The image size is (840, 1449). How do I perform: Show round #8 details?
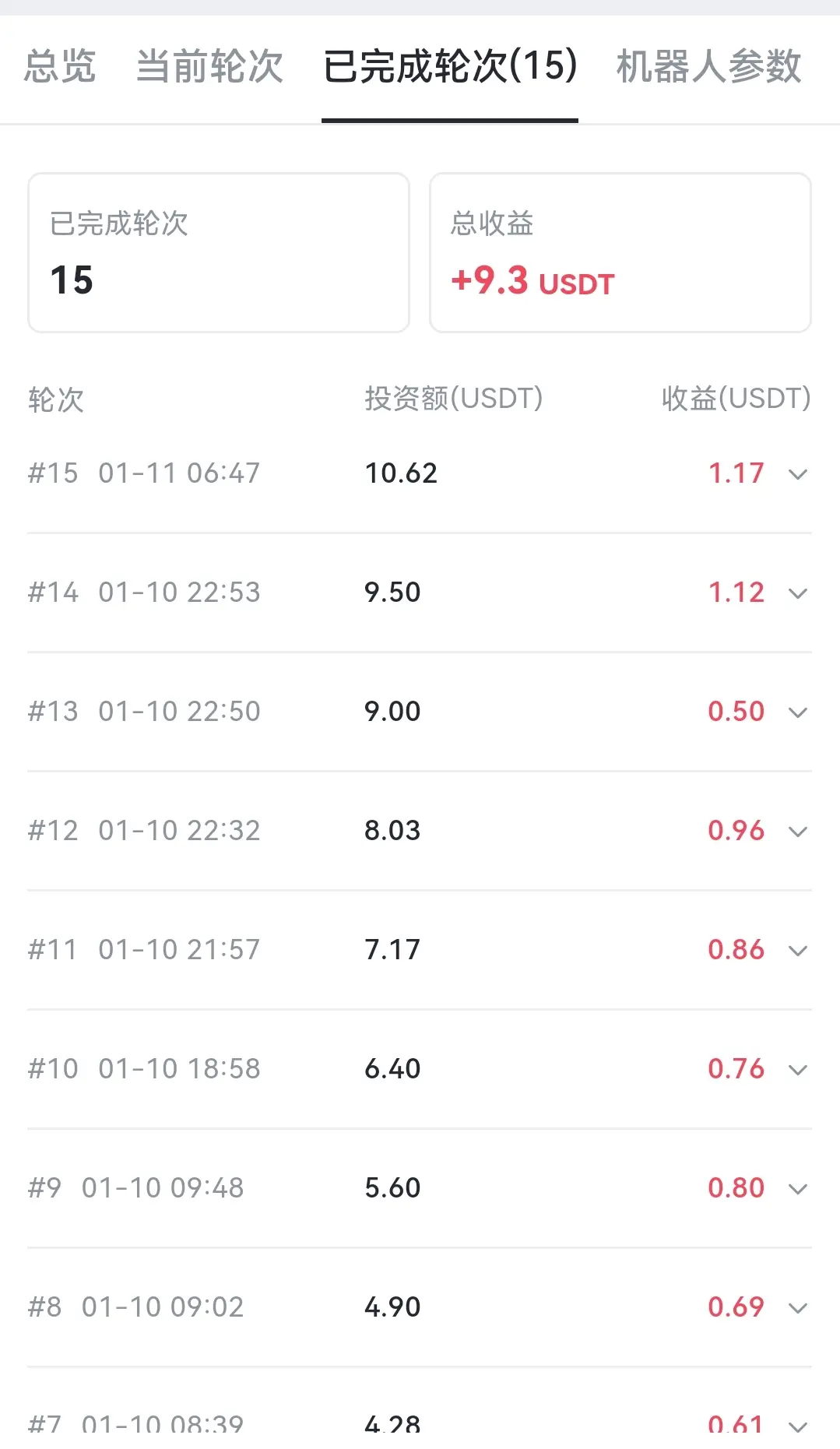(x=797, y=1308)
